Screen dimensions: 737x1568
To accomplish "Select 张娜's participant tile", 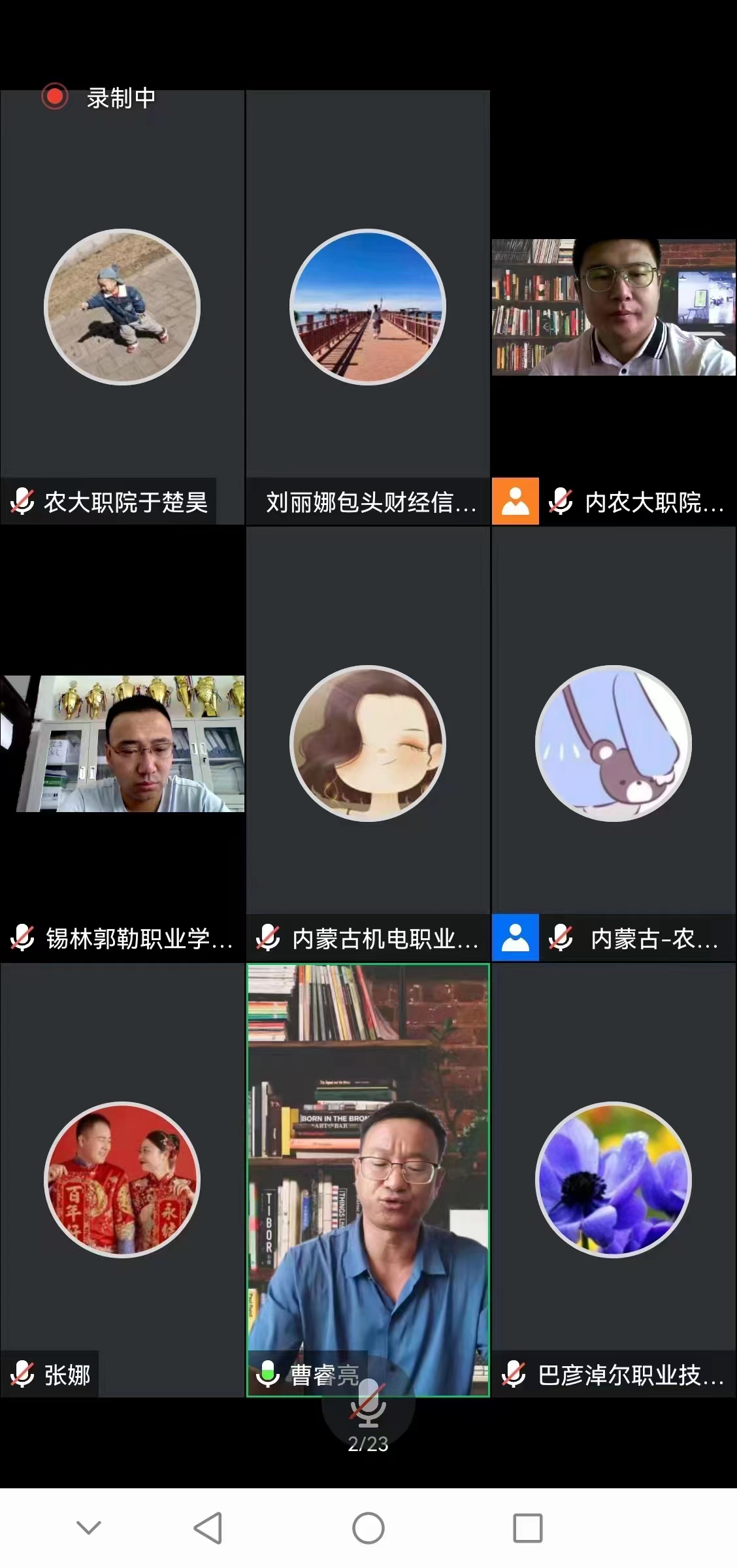I will 122,1180.
